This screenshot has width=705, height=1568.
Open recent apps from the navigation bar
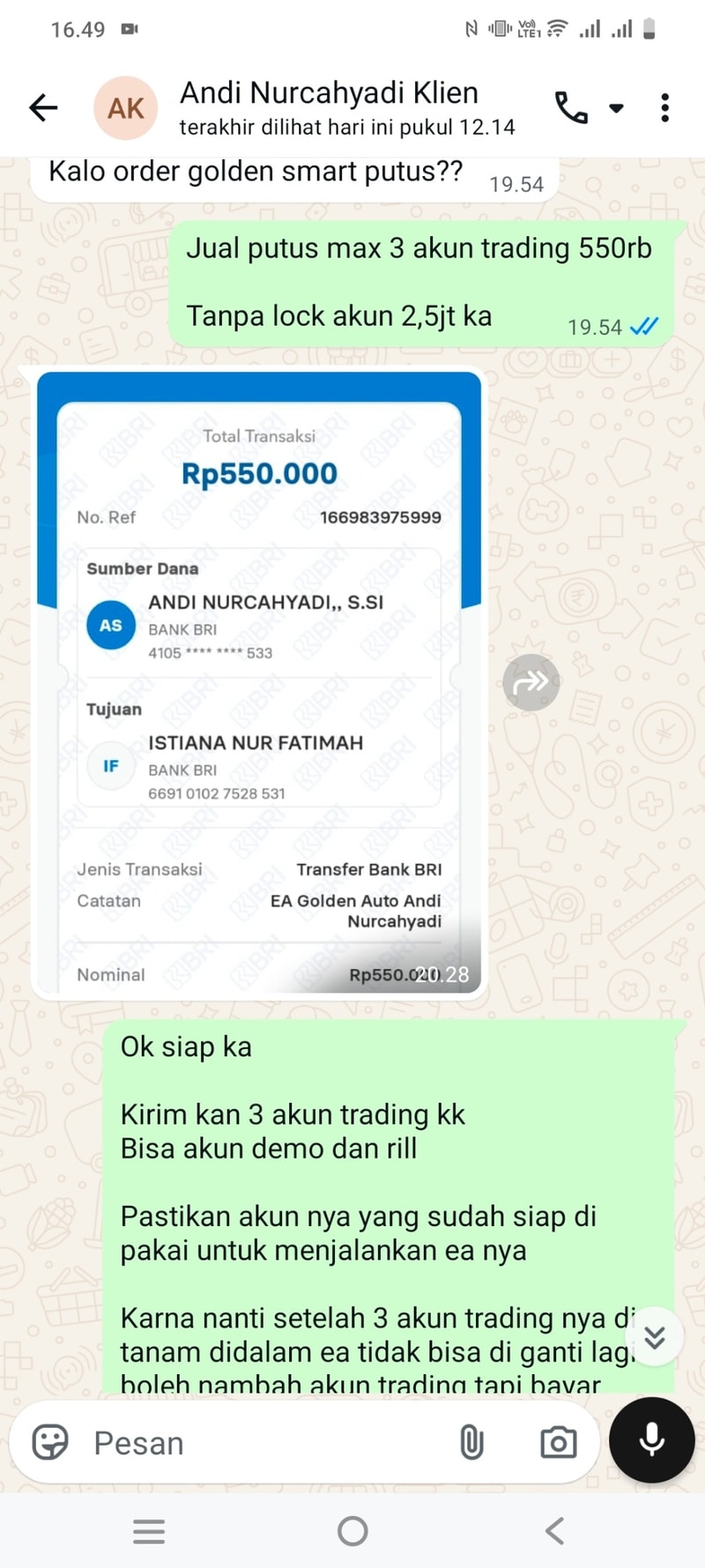pyautogui.click(x=149, y=1531)
